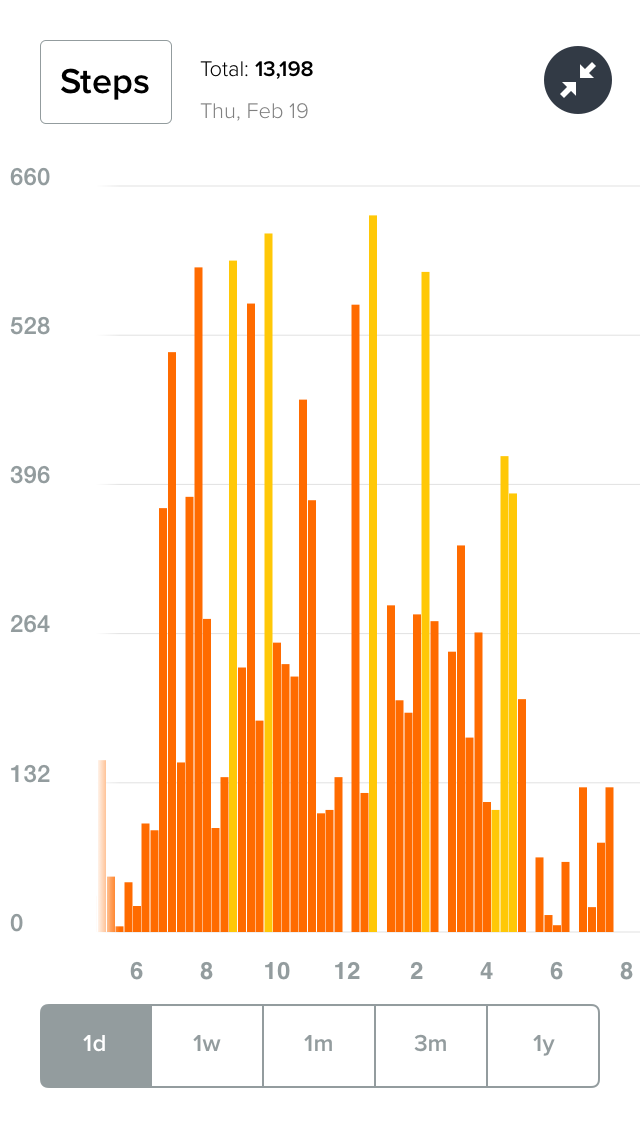This screenshot has width=640, height=1136.
Task: Show the 3m time range
Action: (x=431, y=1045)
